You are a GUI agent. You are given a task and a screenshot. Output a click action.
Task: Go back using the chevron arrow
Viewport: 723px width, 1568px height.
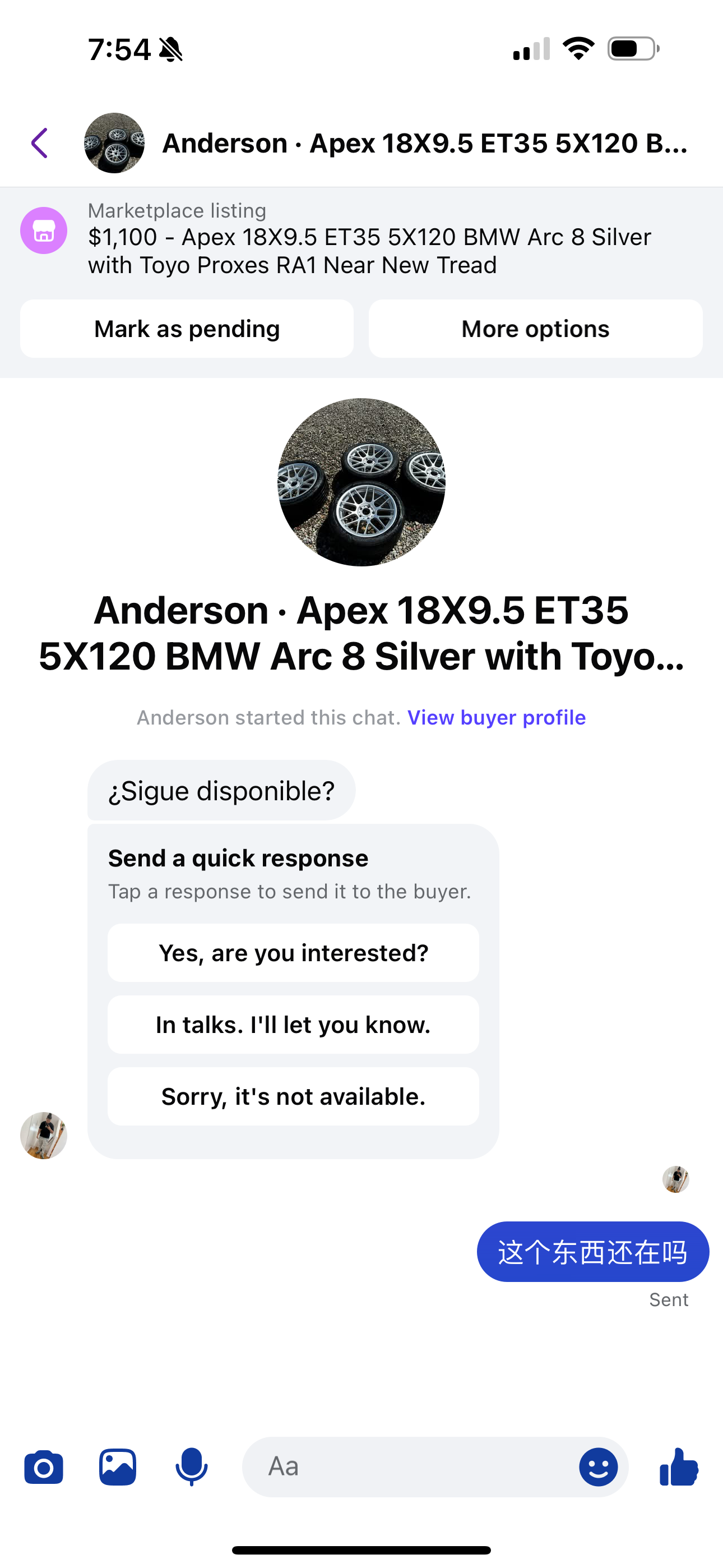tap(39, 144)
